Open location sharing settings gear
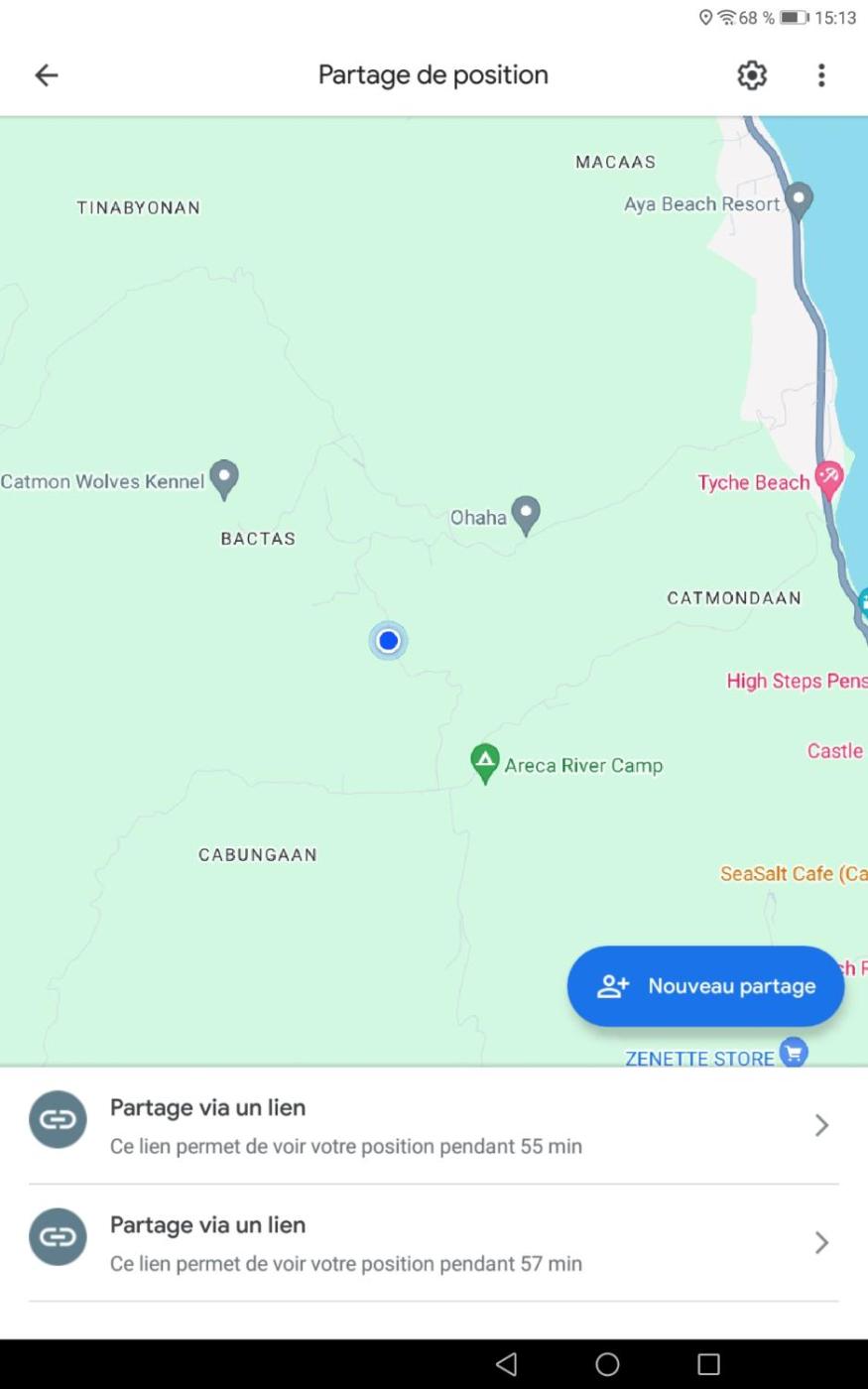The height and width of the screenshot is (1389, 868). [752, 75]
